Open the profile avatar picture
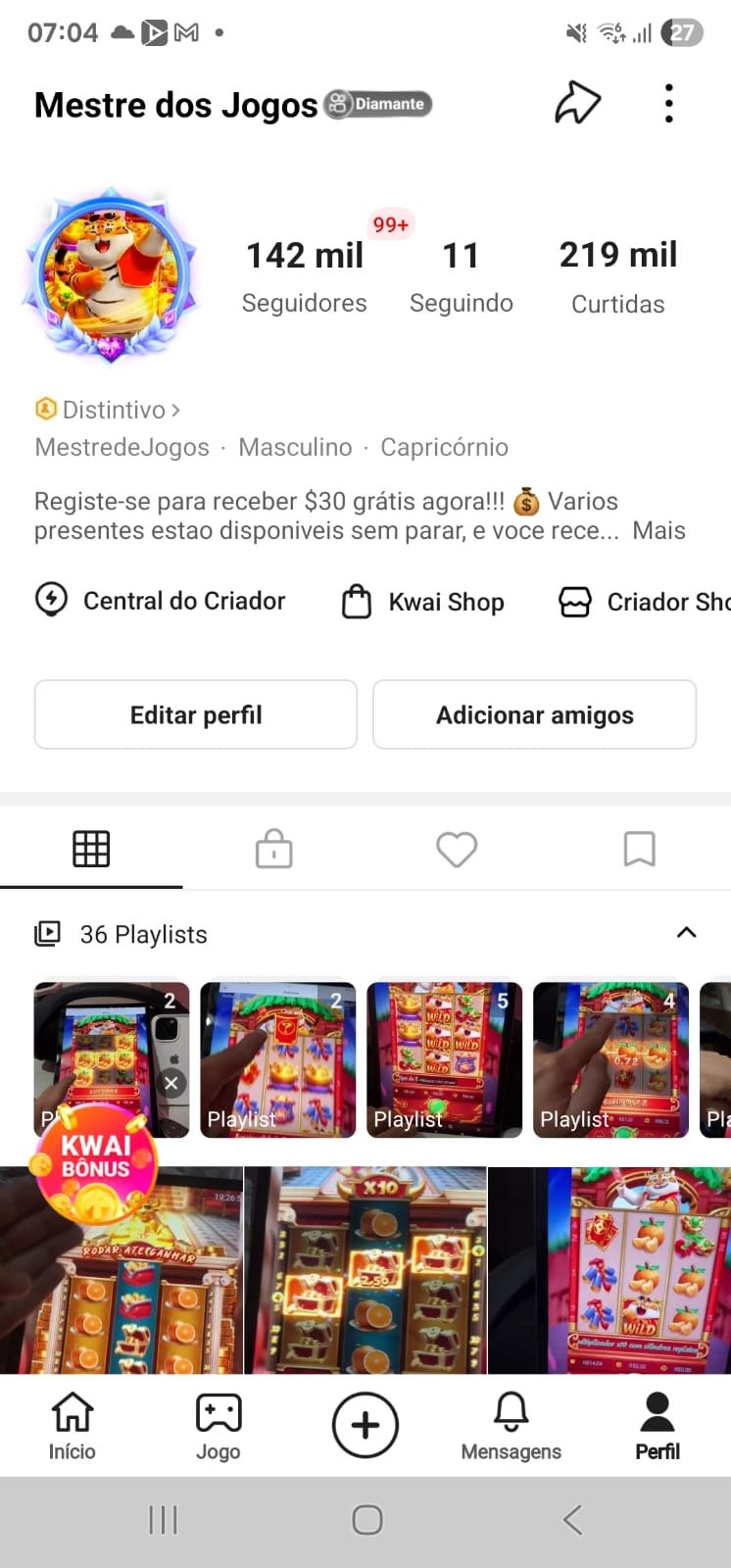This screenshot has width=731, height=1568. [x=111, y=274]
